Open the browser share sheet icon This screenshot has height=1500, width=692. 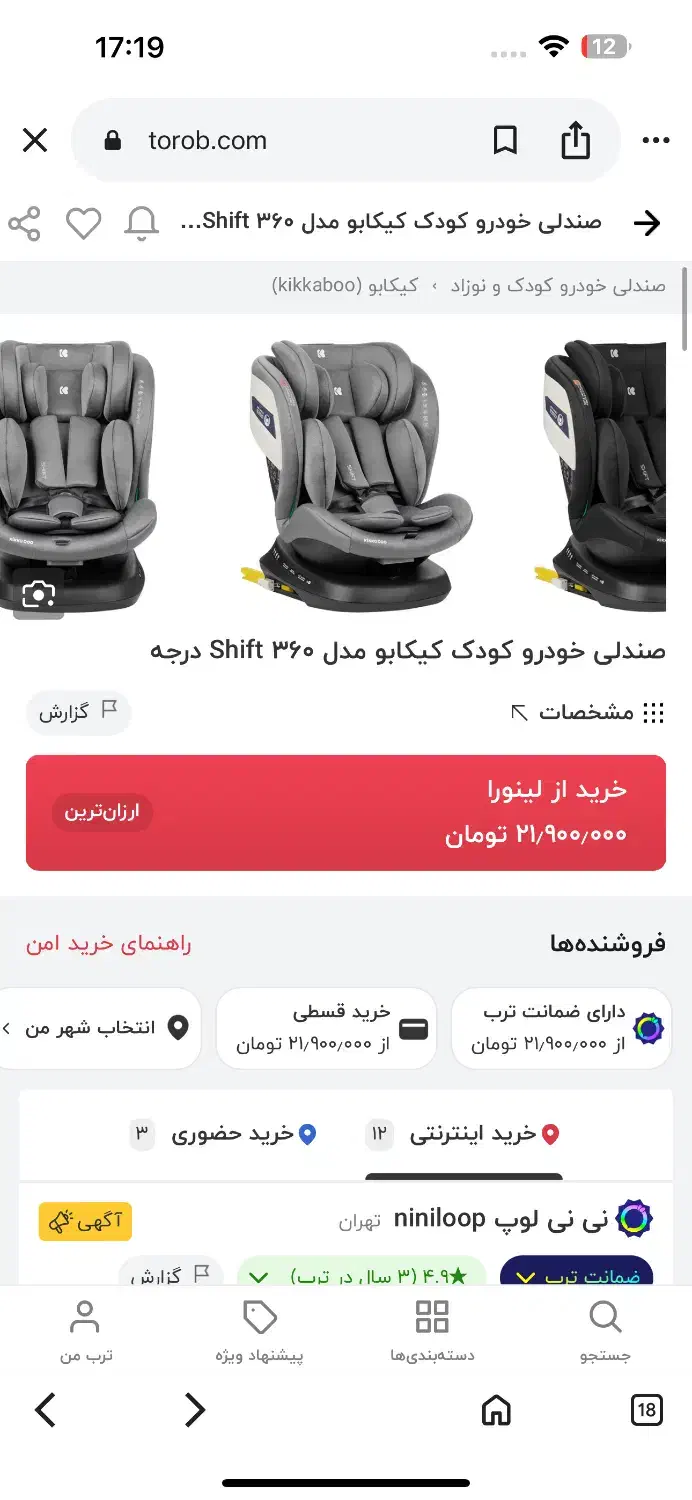click(576, 141)
